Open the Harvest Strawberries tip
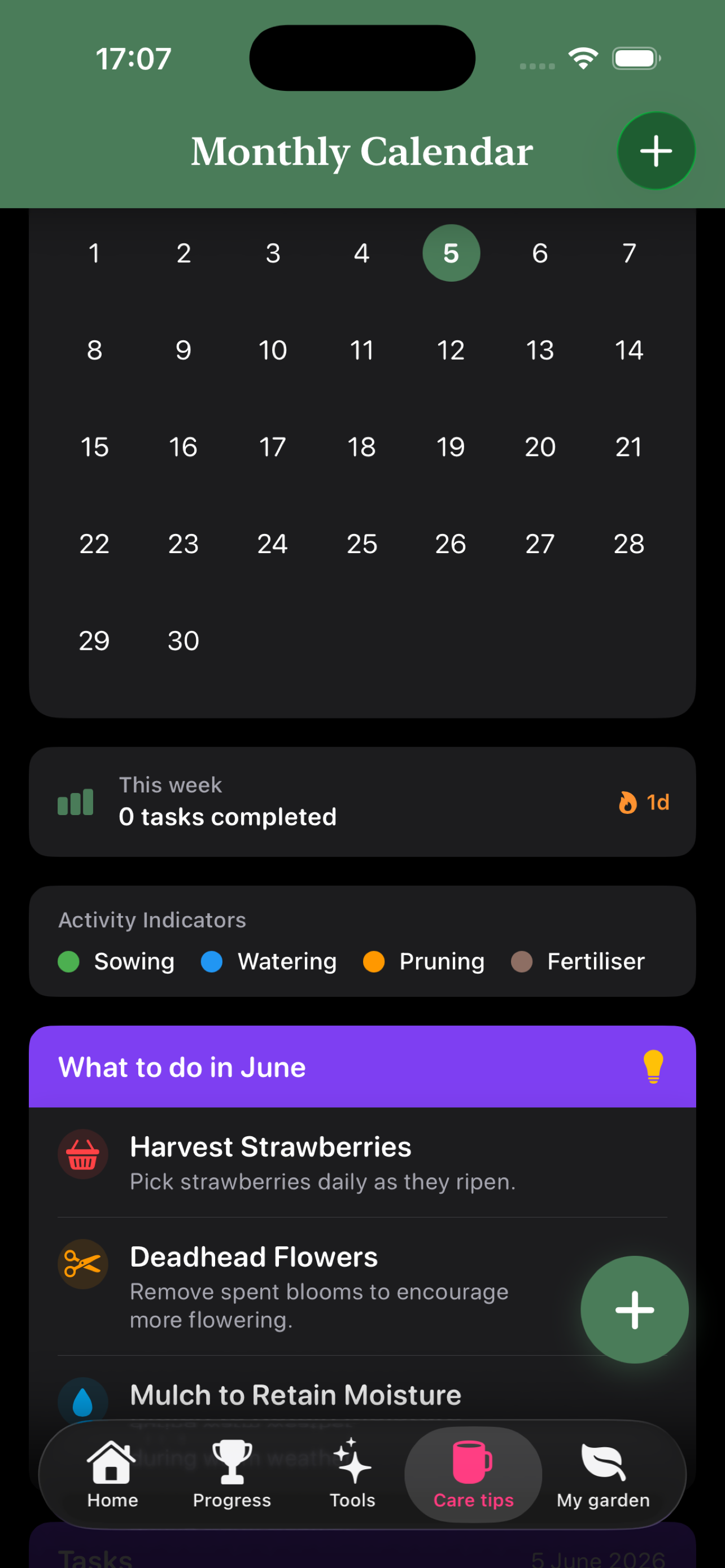 pyautogui.click(x=362, y=1162)
